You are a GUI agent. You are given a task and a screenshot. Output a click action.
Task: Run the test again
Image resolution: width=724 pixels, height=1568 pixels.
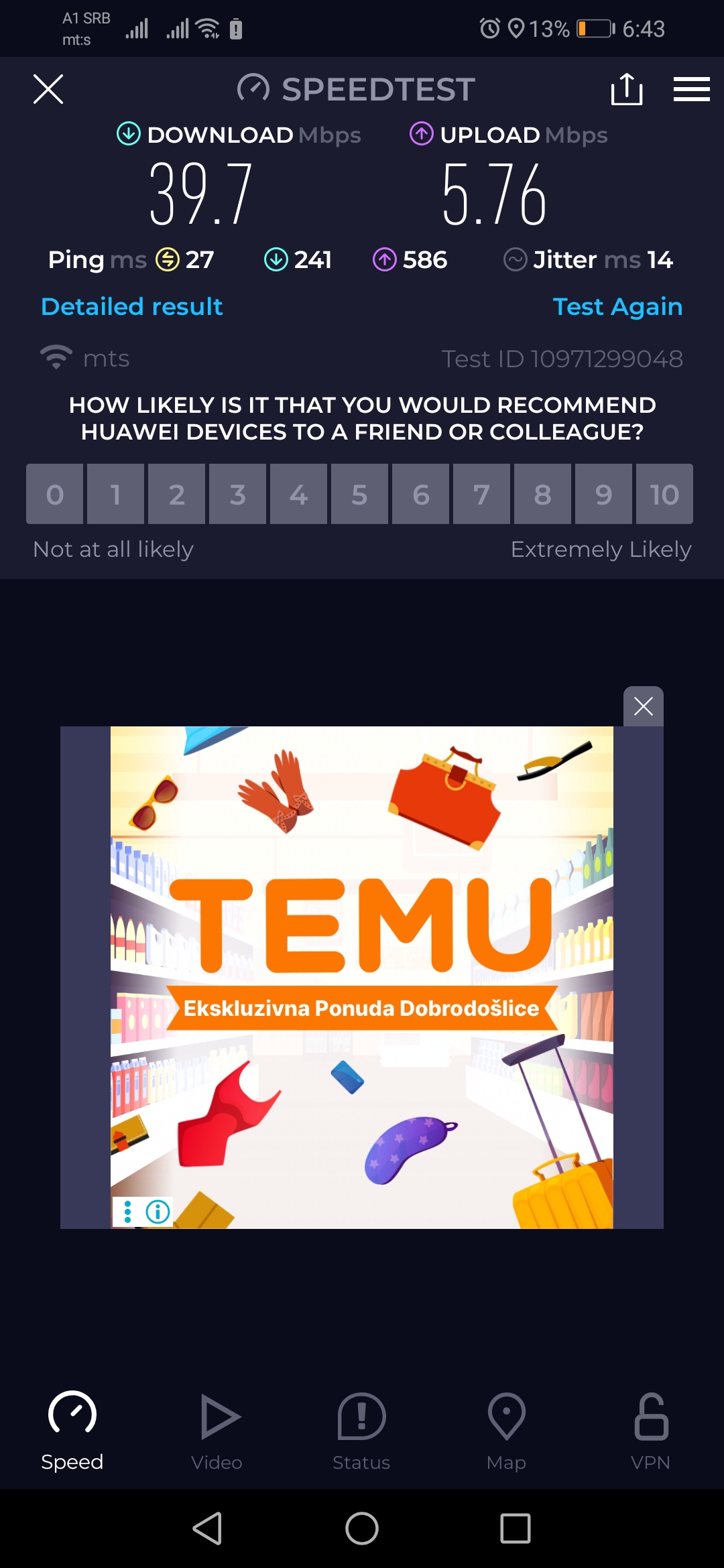617,307
